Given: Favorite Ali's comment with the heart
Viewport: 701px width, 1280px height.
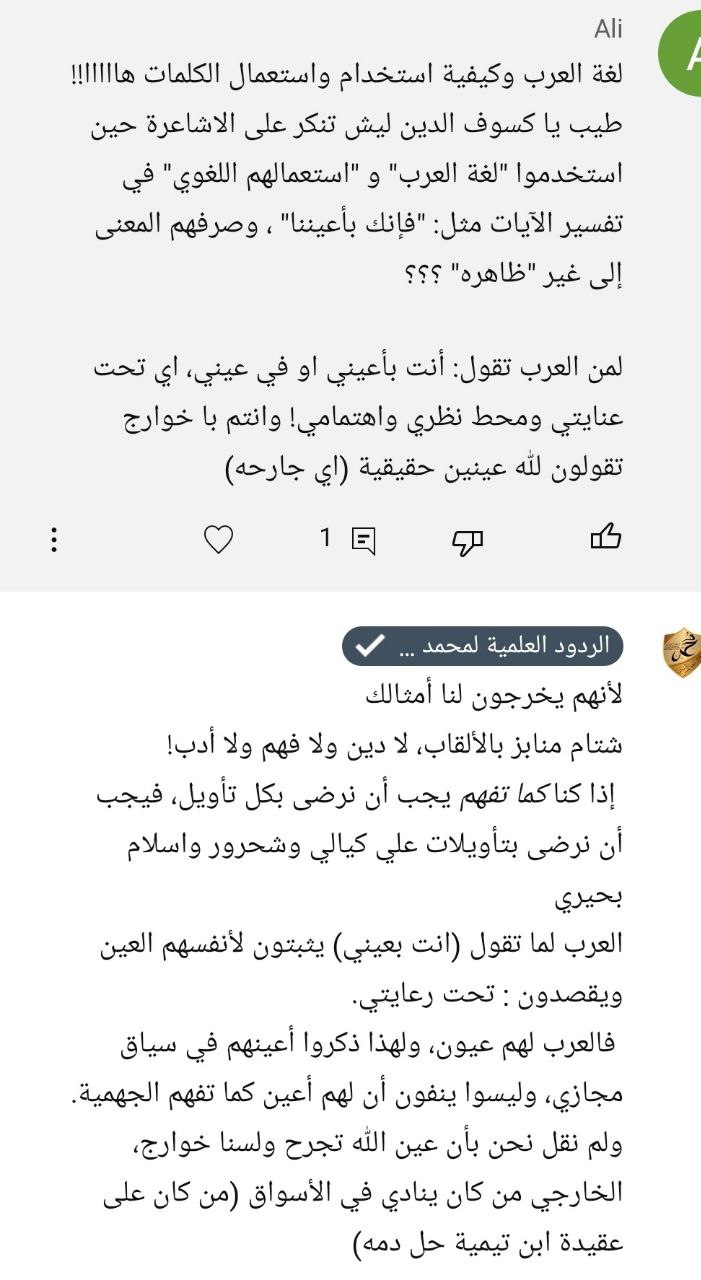Looking at the screenshot, I should (x=218, y=540).
